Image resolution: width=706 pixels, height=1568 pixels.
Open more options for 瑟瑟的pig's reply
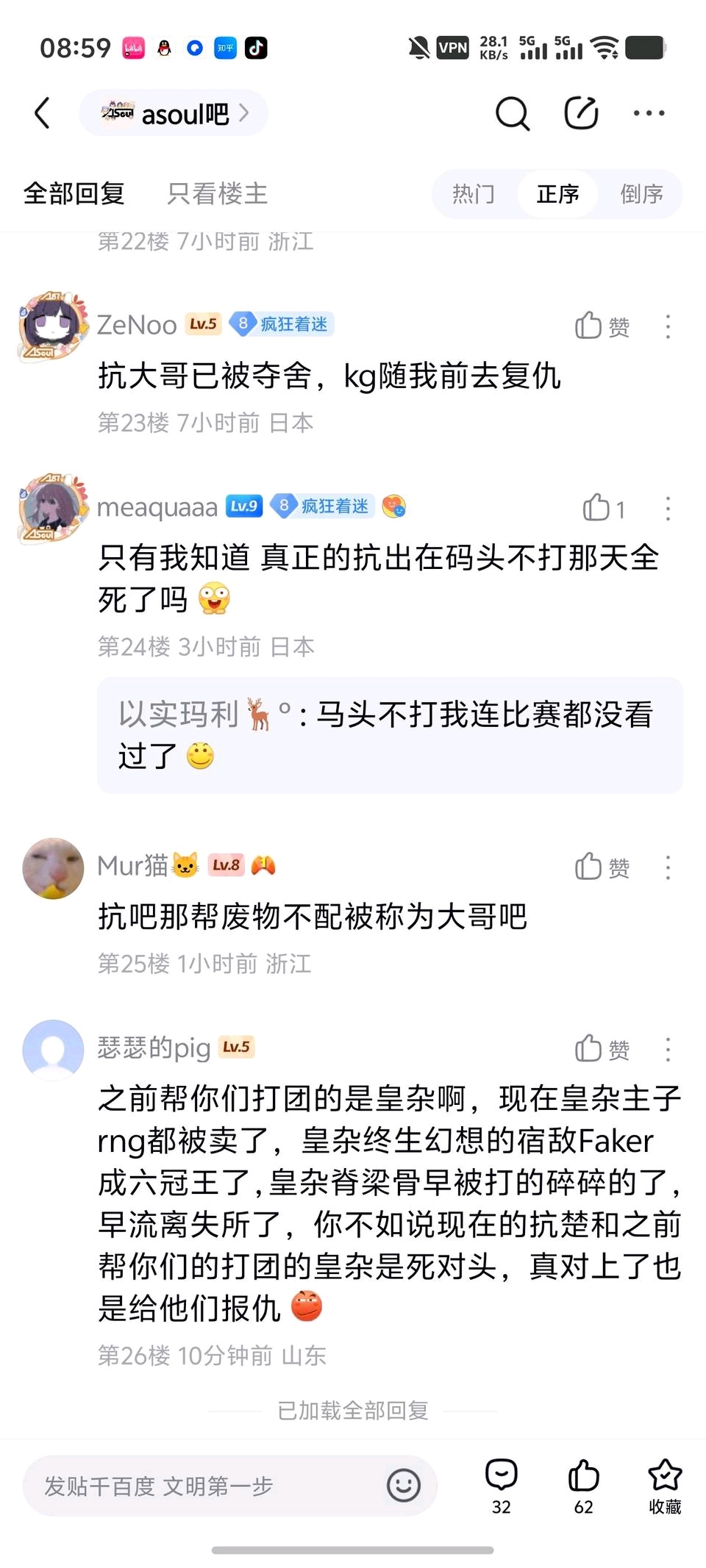pos(668,1050)
